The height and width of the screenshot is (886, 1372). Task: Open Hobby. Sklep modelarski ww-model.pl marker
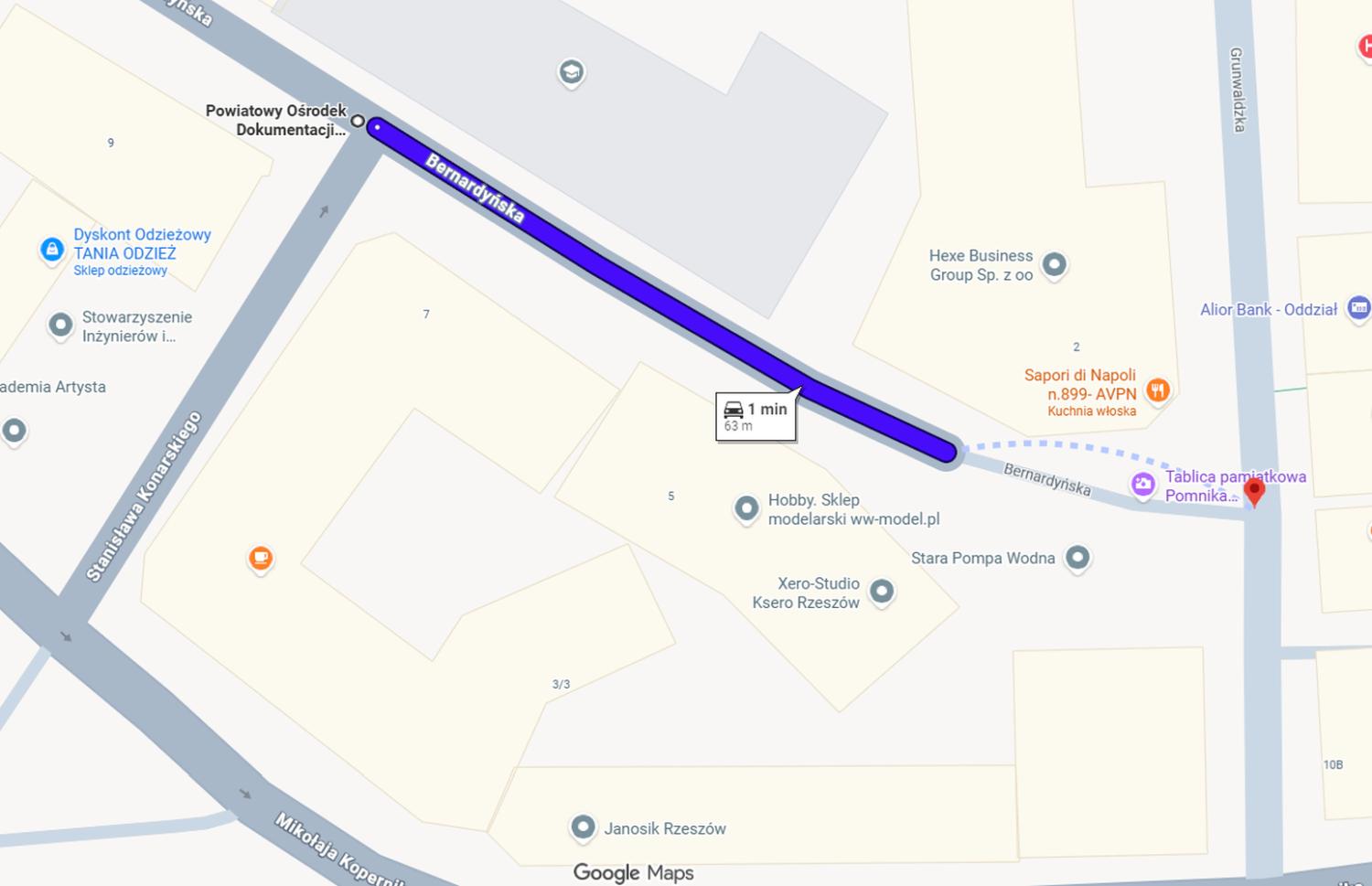[746, 508]
